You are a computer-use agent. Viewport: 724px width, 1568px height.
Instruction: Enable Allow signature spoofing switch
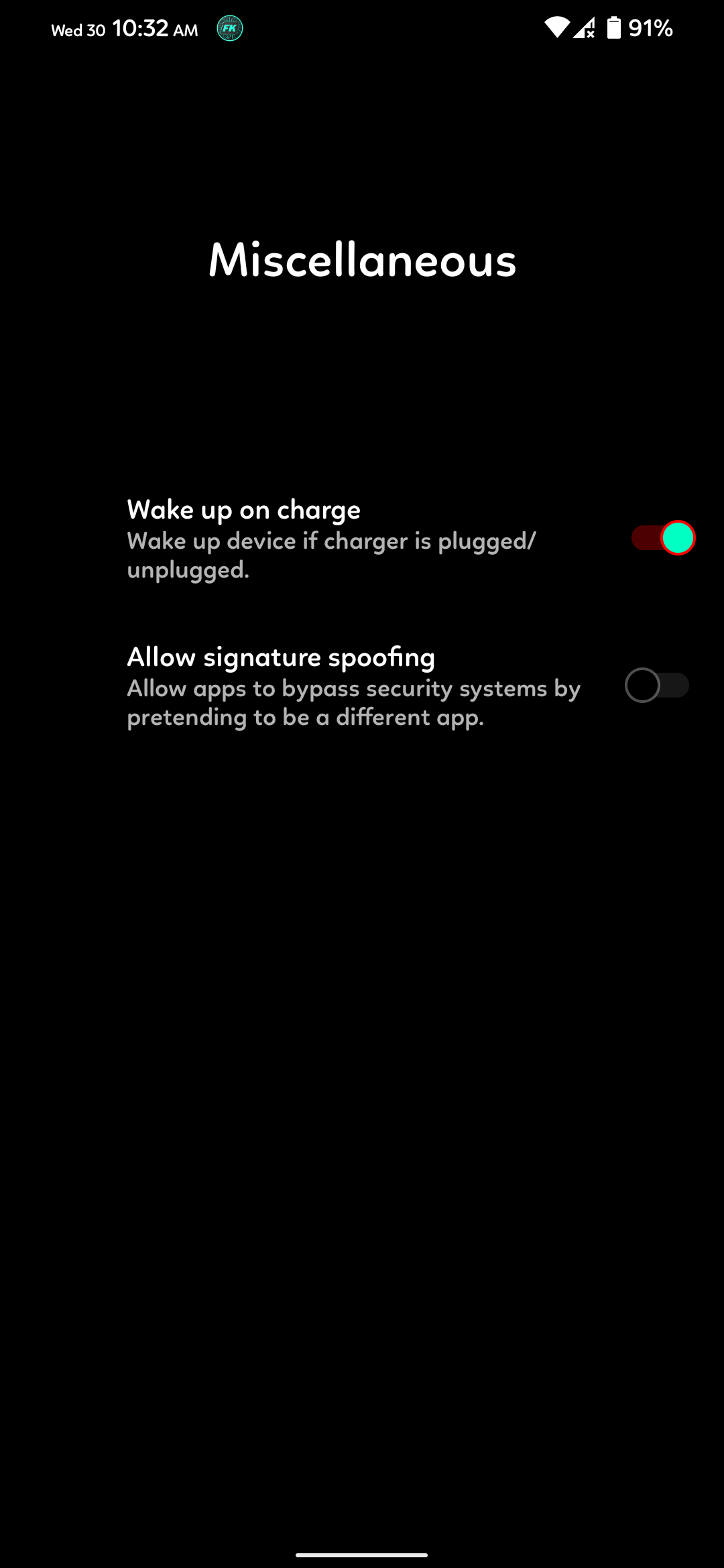tap(657, 685)
